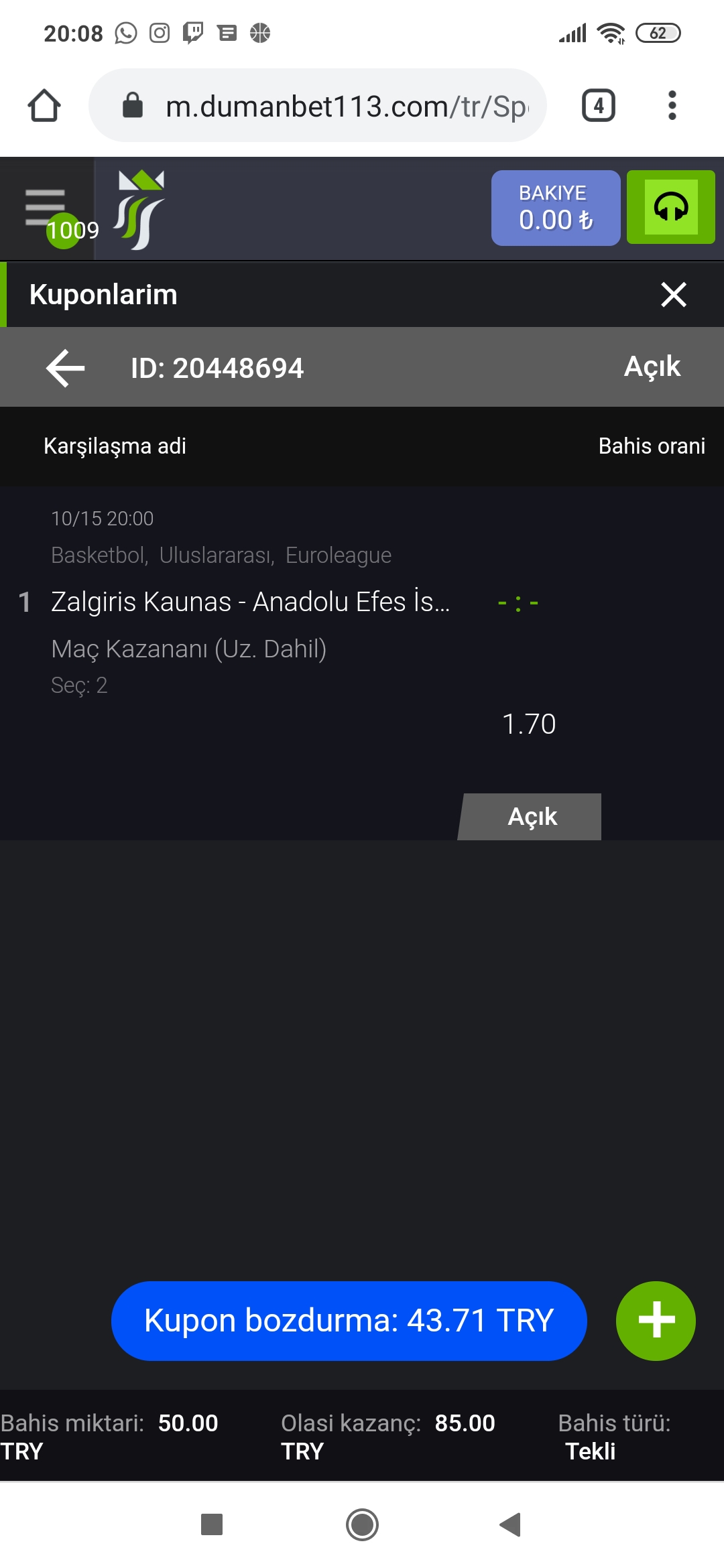724x1568 pixels.
Task: Tap the system back button
Action: (x=511, y=1524)
